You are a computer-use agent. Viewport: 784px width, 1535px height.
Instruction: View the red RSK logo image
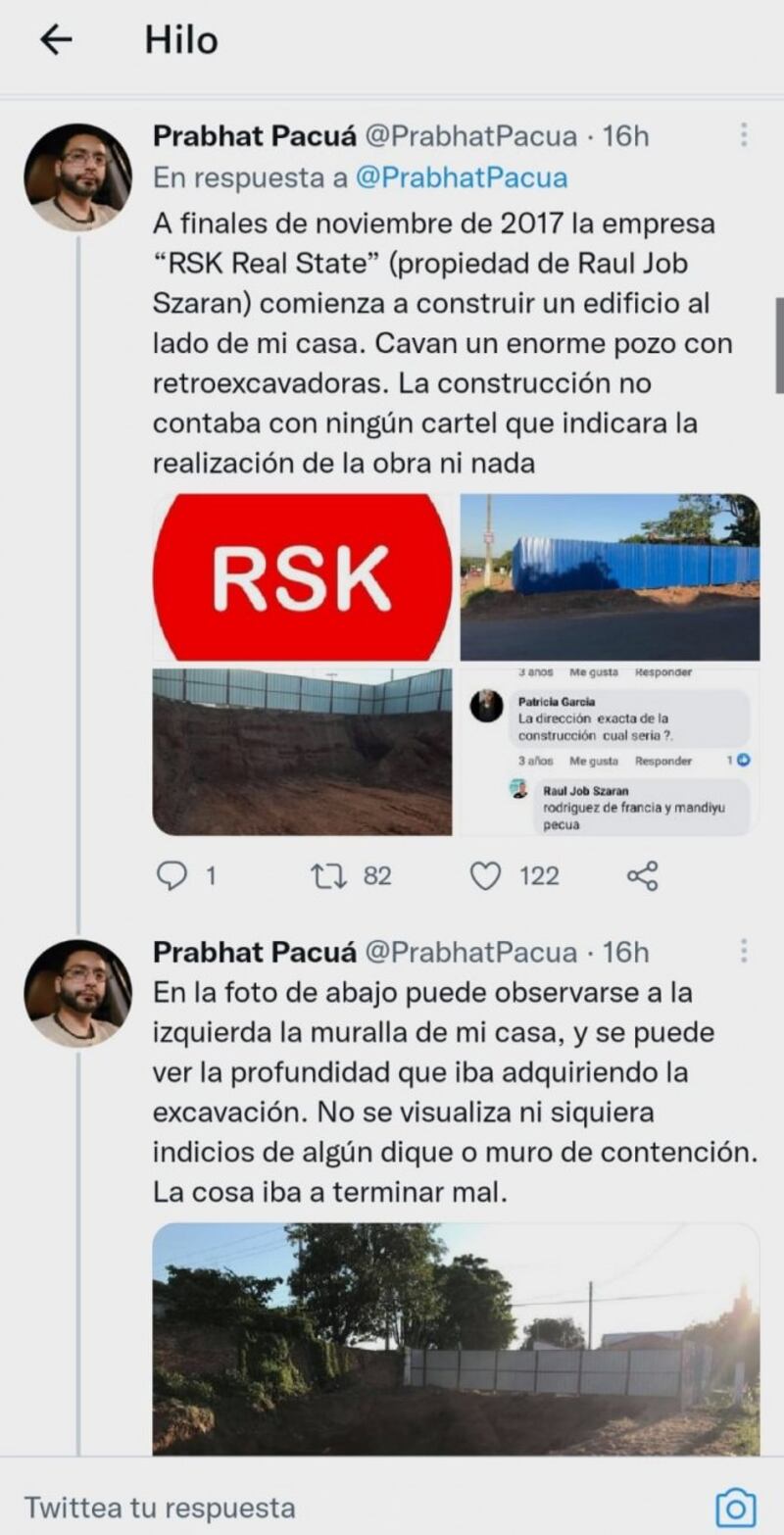[302, 577]
